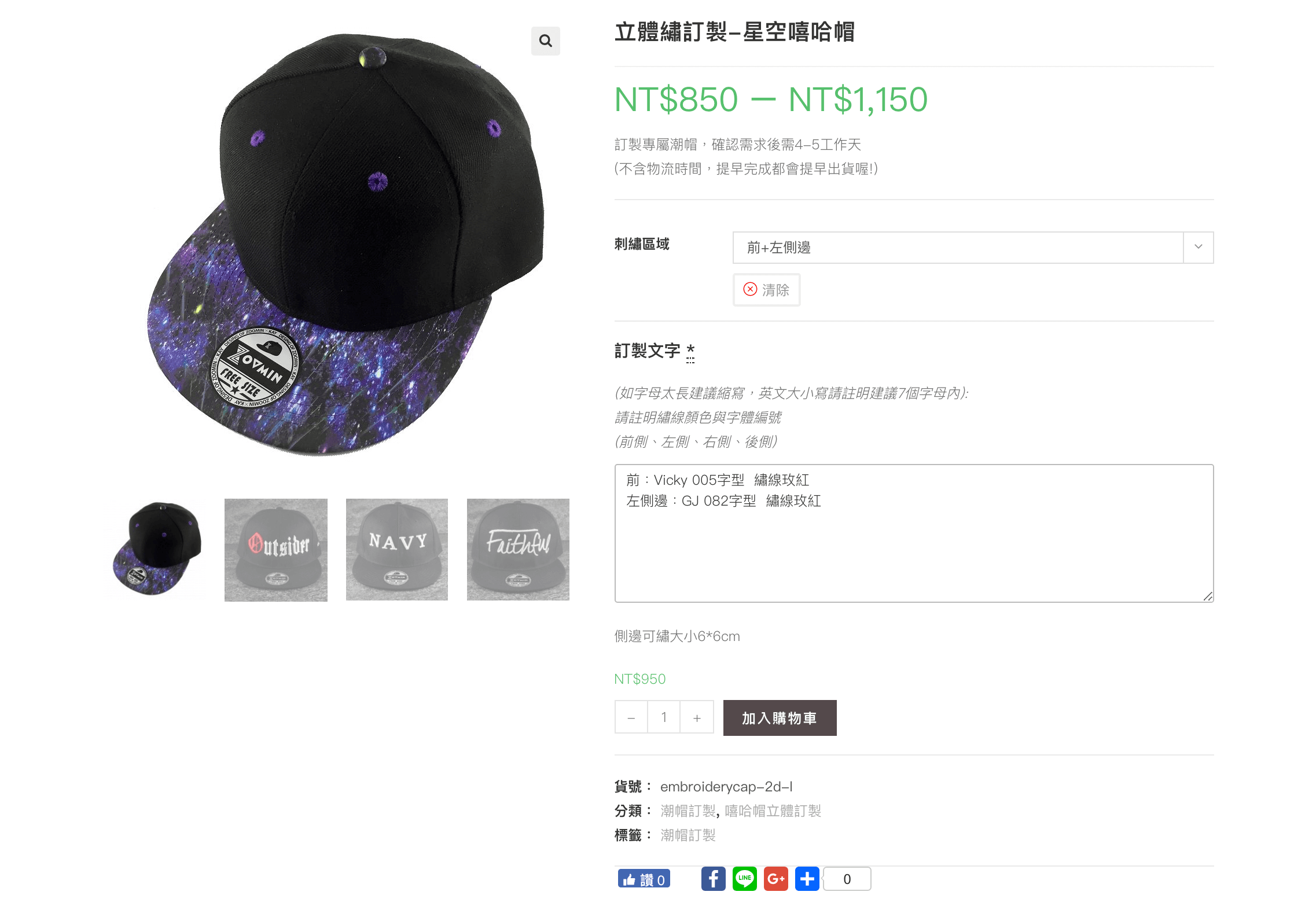This screenshot has width=1316, height=899.
Task: Open more share options with blue plus
Action: pos(807,879)
